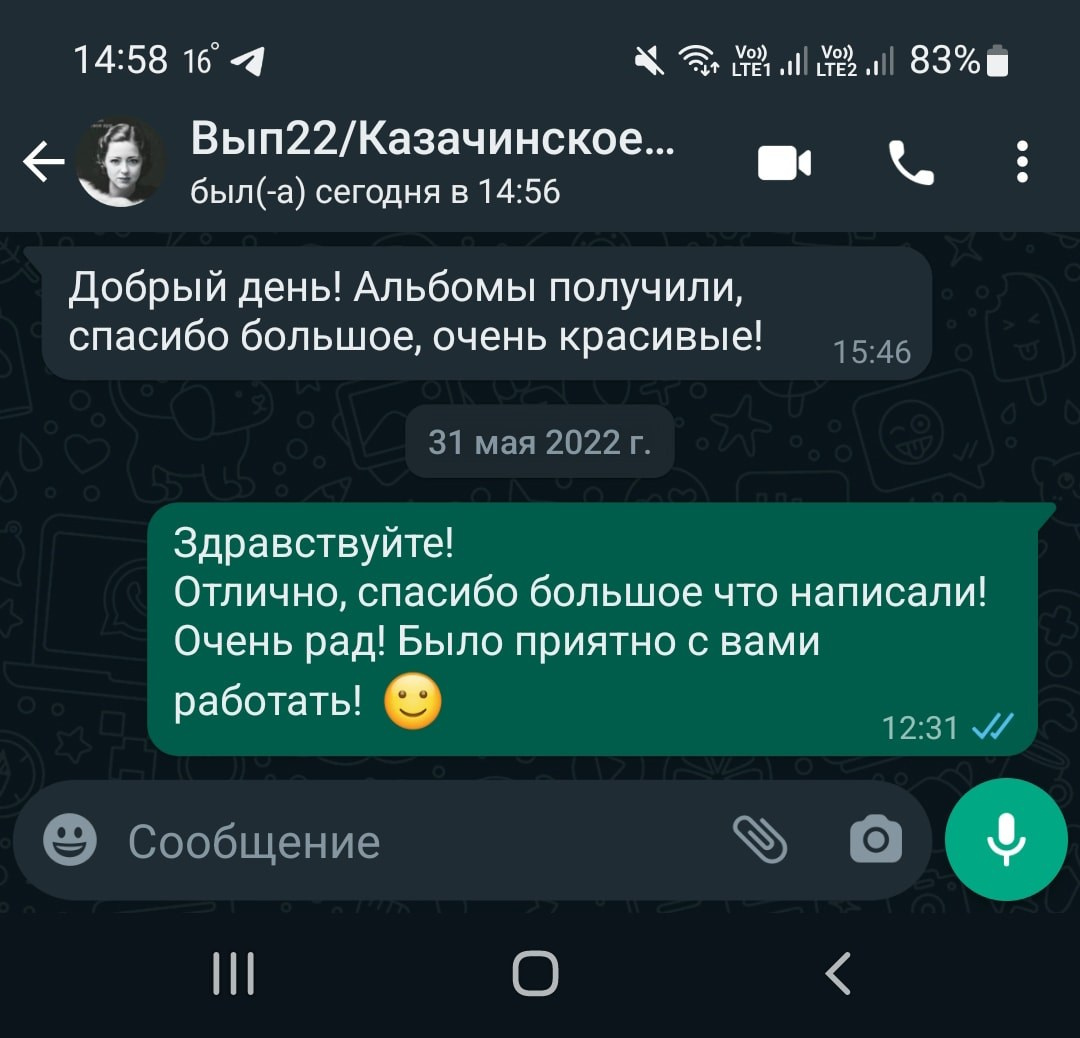Go back from the Вып22/Казачинское chat
The height and width of the screenshot is (1038, 1080).
pyautogui.click(x=43, y=162)
